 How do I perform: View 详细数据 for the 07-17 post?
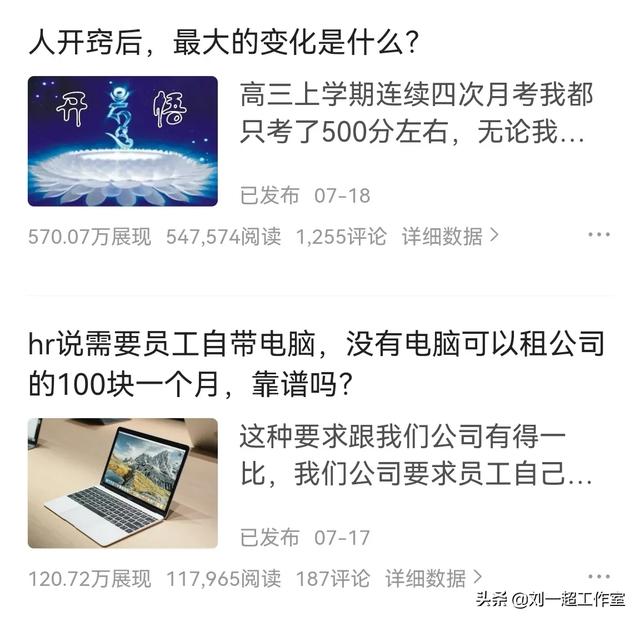coord(433,578)
